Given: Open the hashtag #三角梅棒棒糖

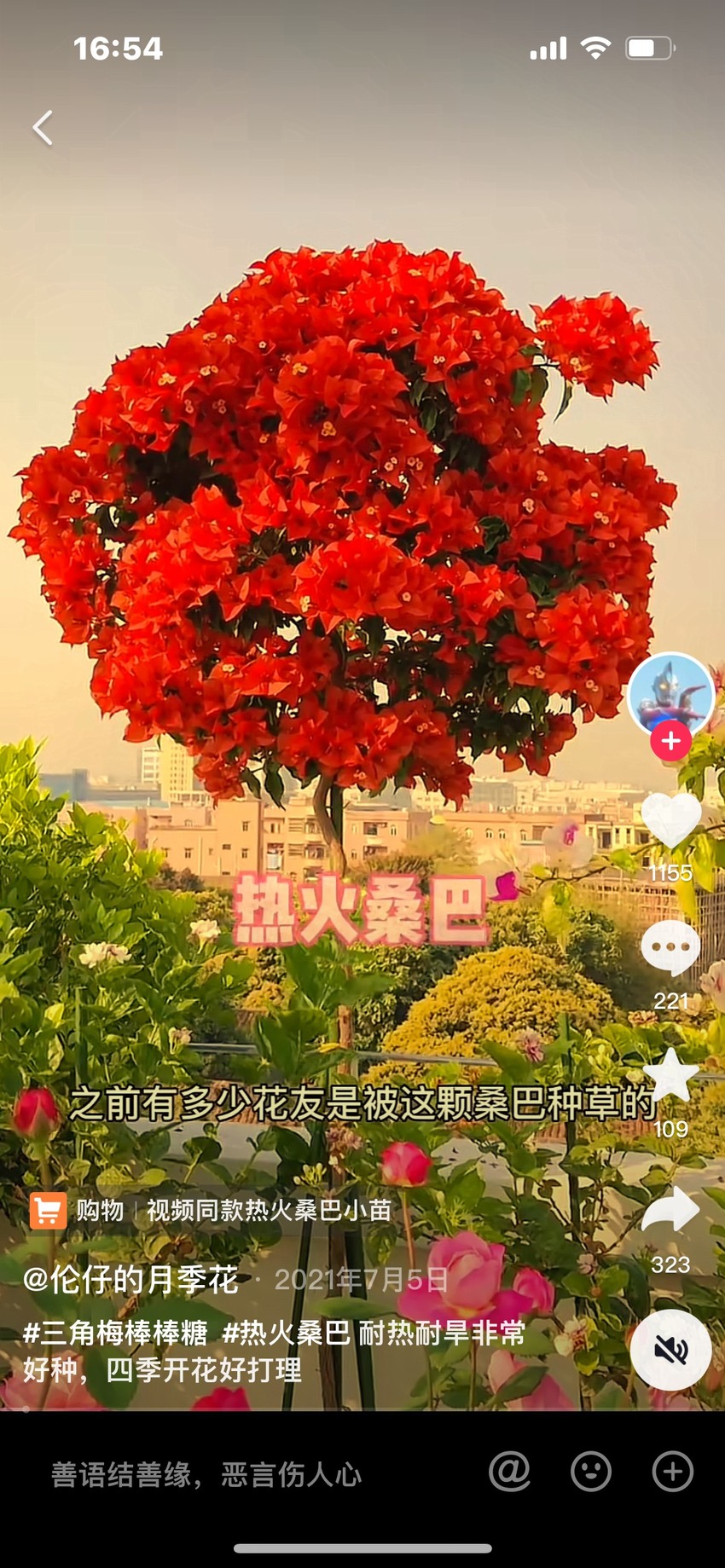Looking at the screenshot, I should click(x=115, y=1332).
